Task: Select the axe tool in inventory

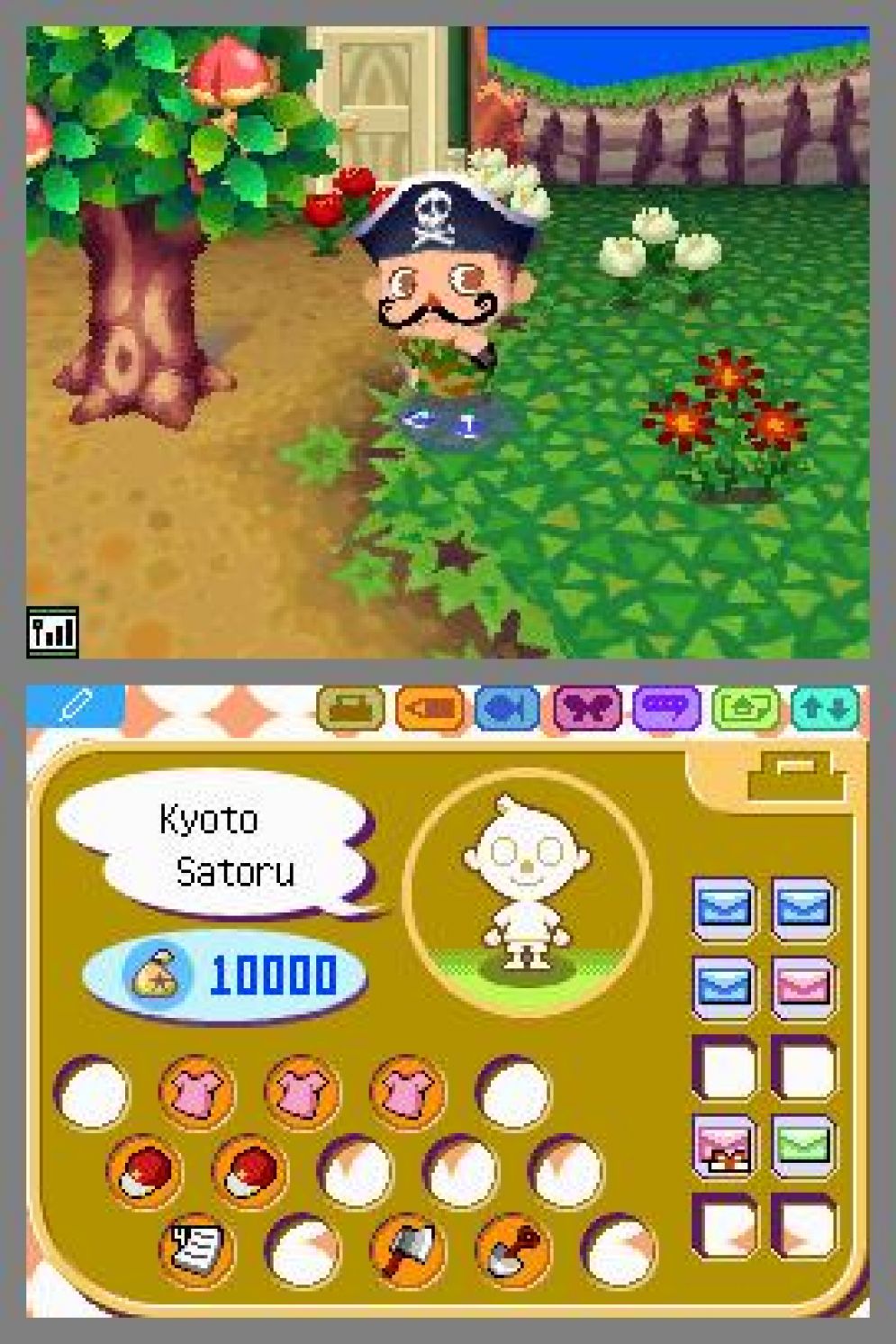Action: 407,1249
